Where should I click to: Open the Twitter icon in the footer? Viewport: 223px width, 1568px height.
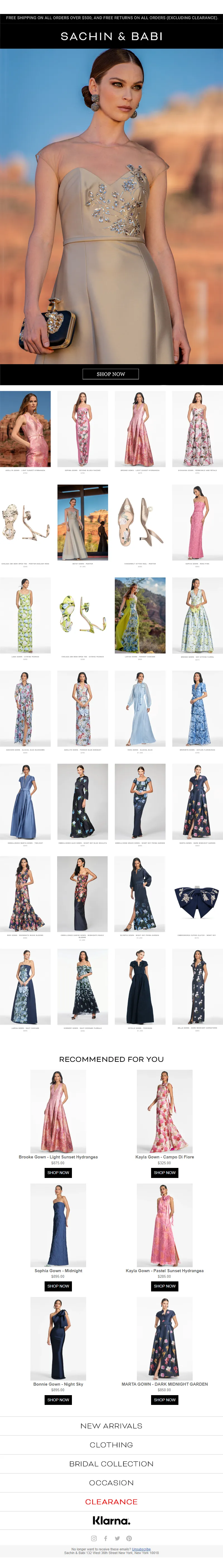(x=117, y=1538)
